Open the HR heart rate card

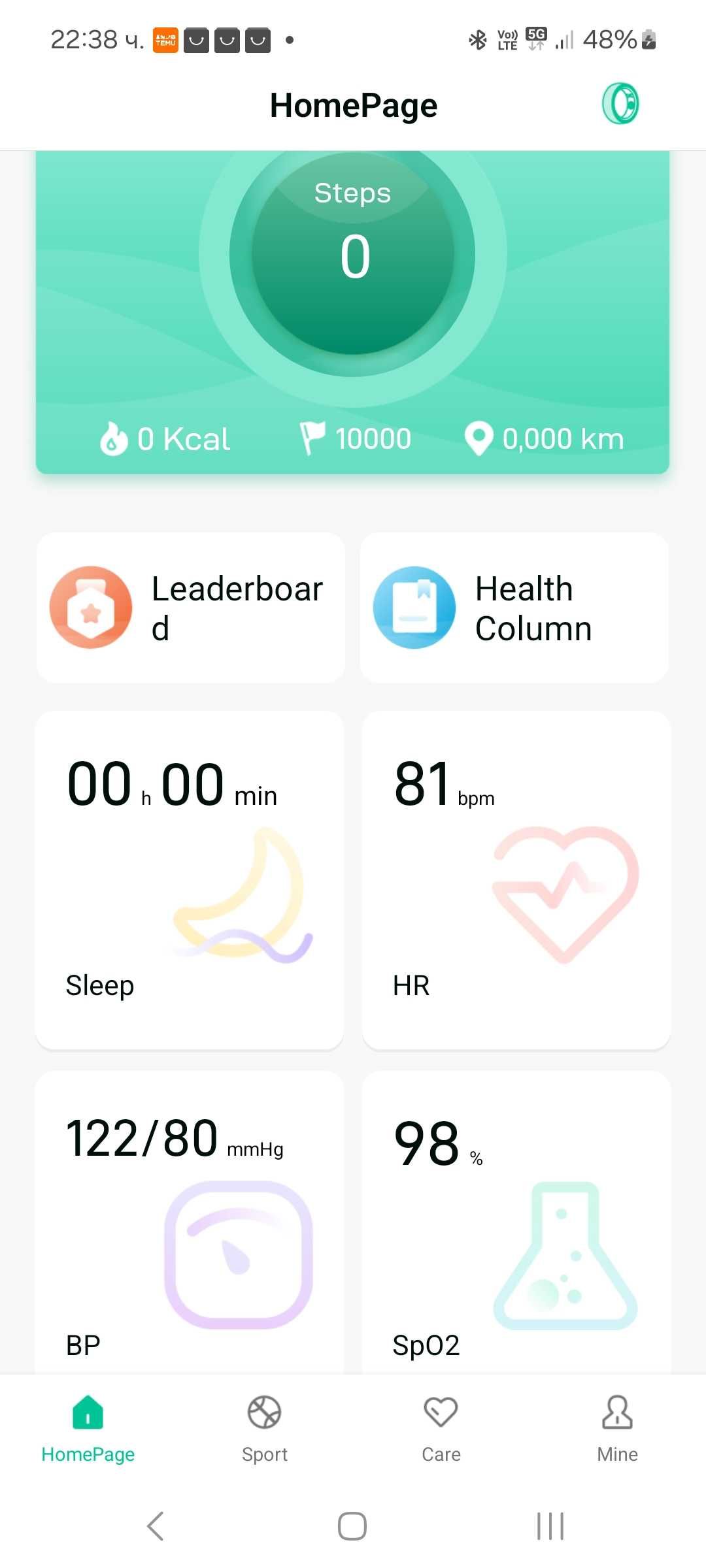pos(516,881)
